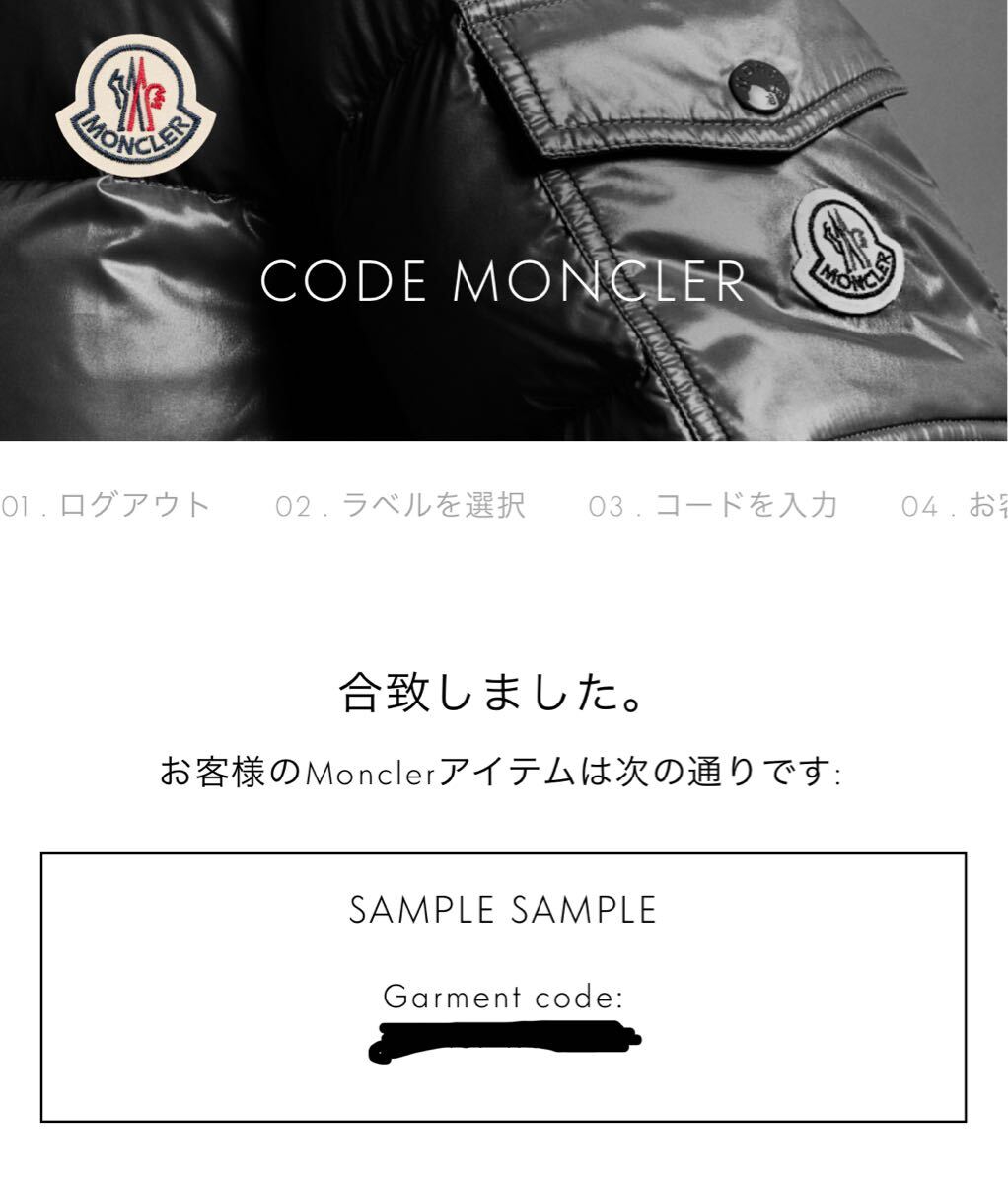Image resolution: width=1008 pixels, height=1184 pixels.
Task: Select the redacted garment code area
Action: tap(504, 1044)
